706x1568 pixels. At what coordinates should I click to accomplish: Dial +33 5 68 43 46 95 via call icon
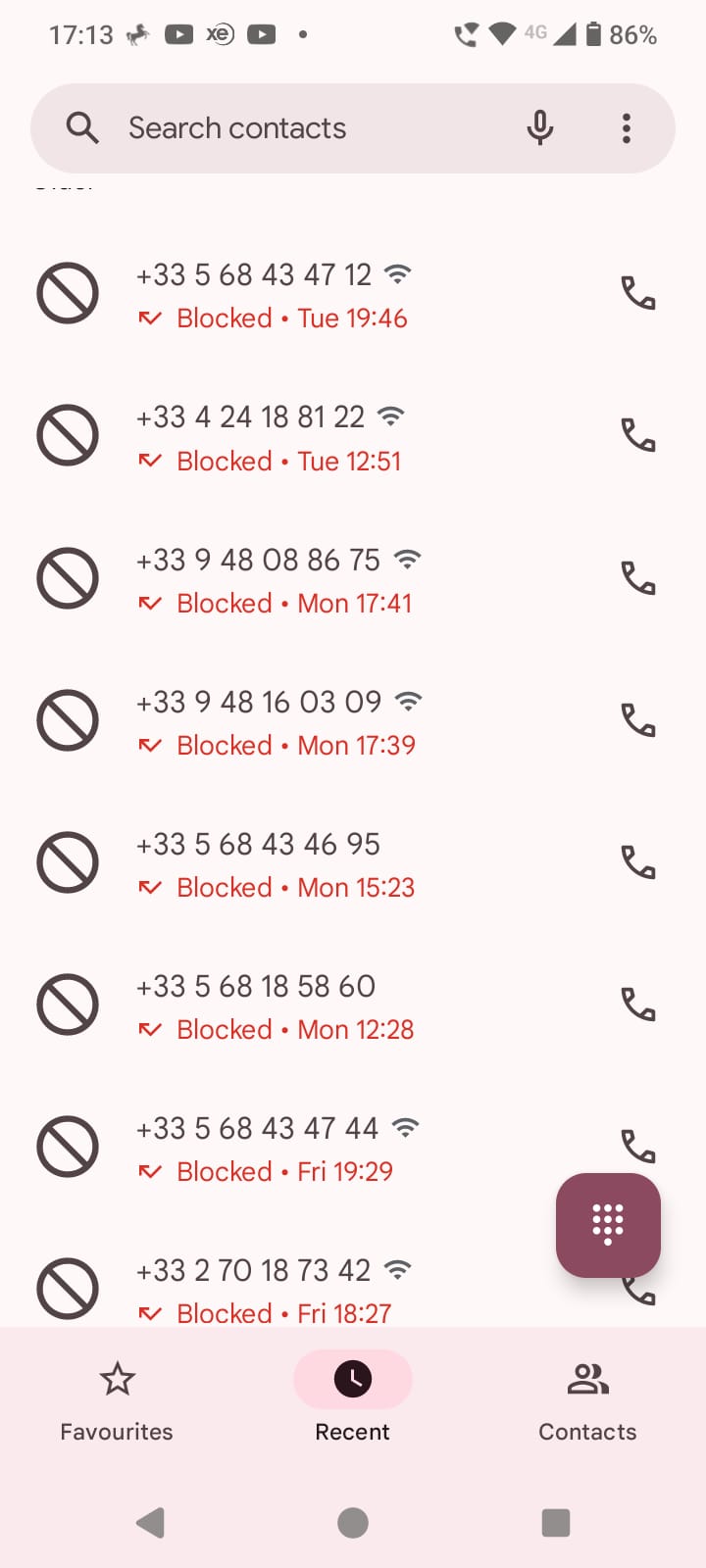coord(638,862)
